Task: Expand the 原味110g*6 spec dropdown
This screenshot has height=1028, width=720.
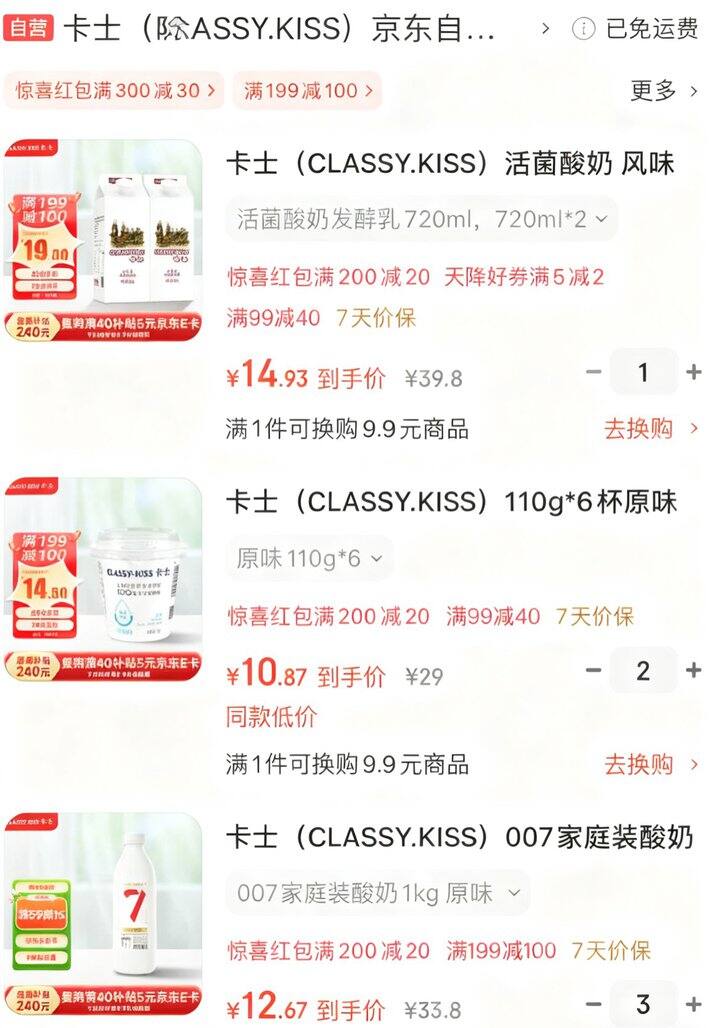Action: [309, 558]
